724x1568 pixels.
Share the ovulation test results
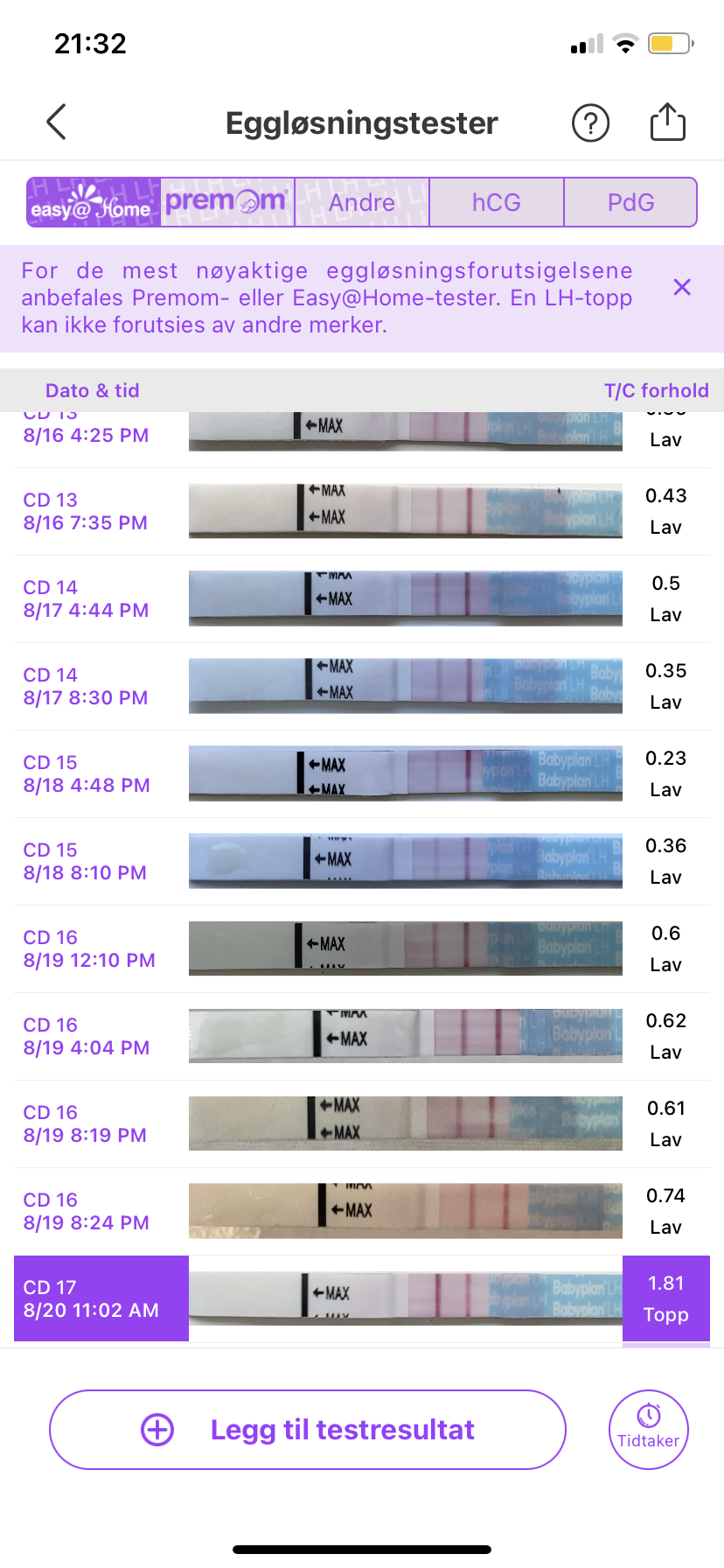[x=667, y=122]
